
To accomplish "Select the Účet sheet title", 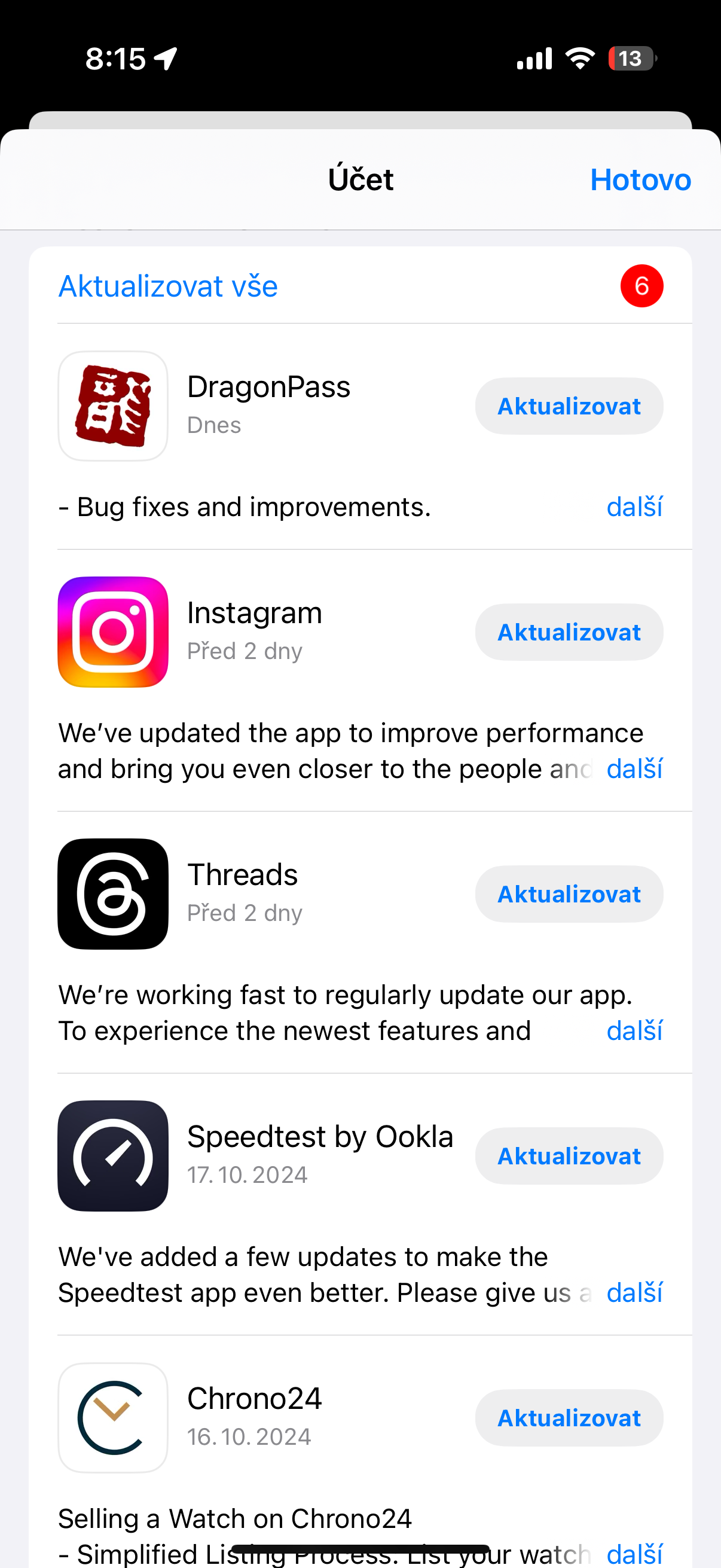I will click(359, 179).
